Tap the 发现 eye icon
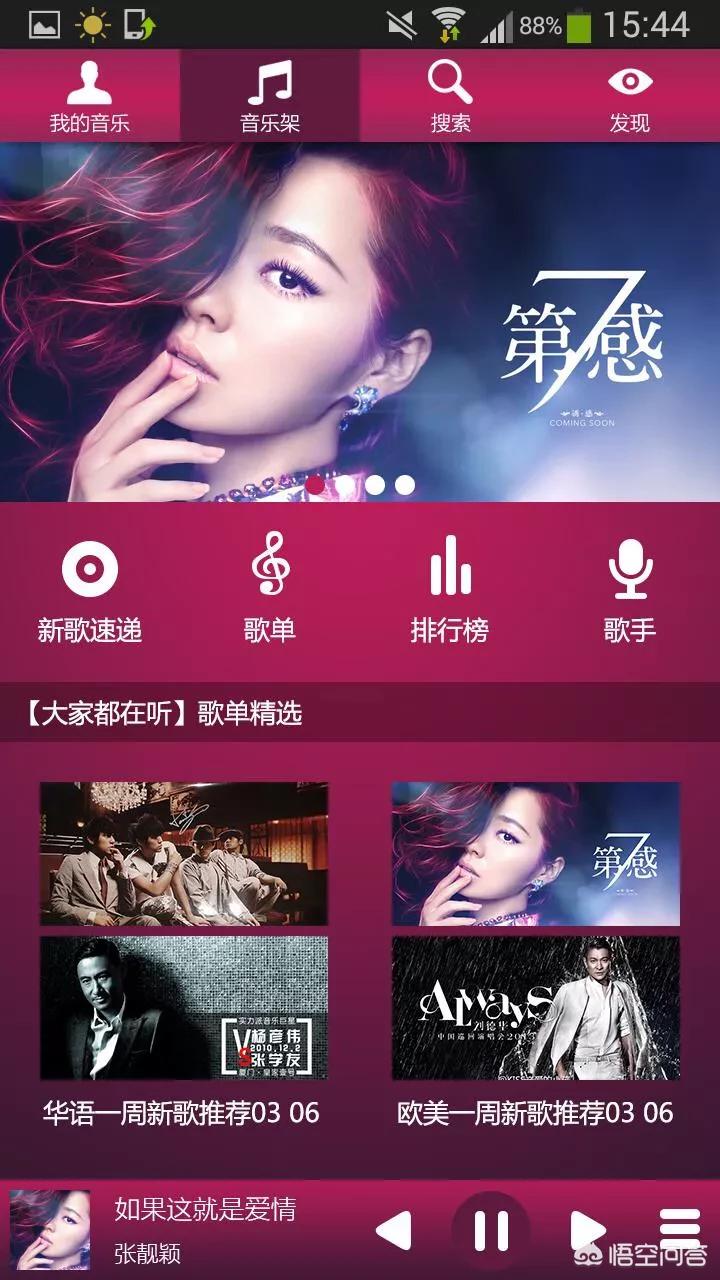720x1280 pixels. point(630,82)
